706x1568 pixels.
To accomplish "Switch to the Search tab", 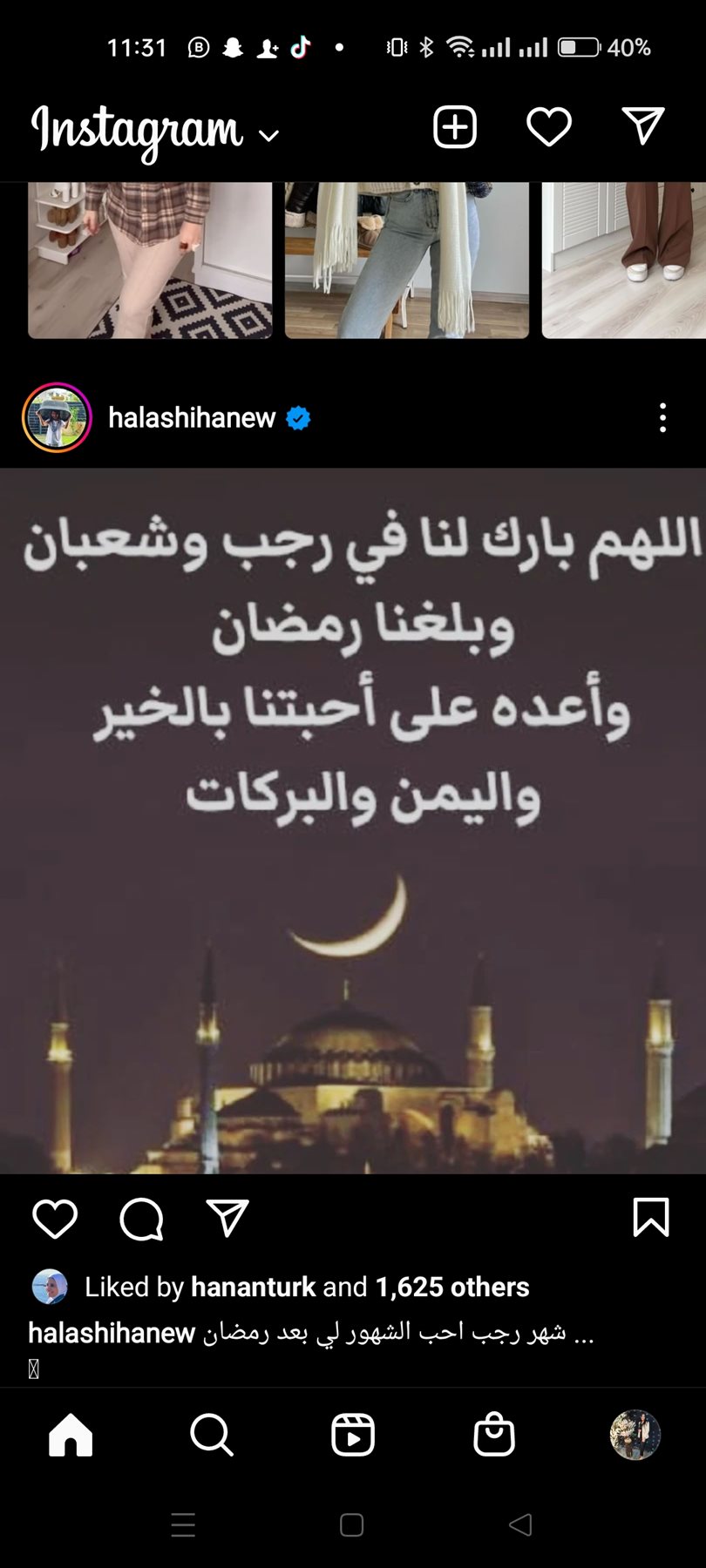I will (x=212, y=1435).
